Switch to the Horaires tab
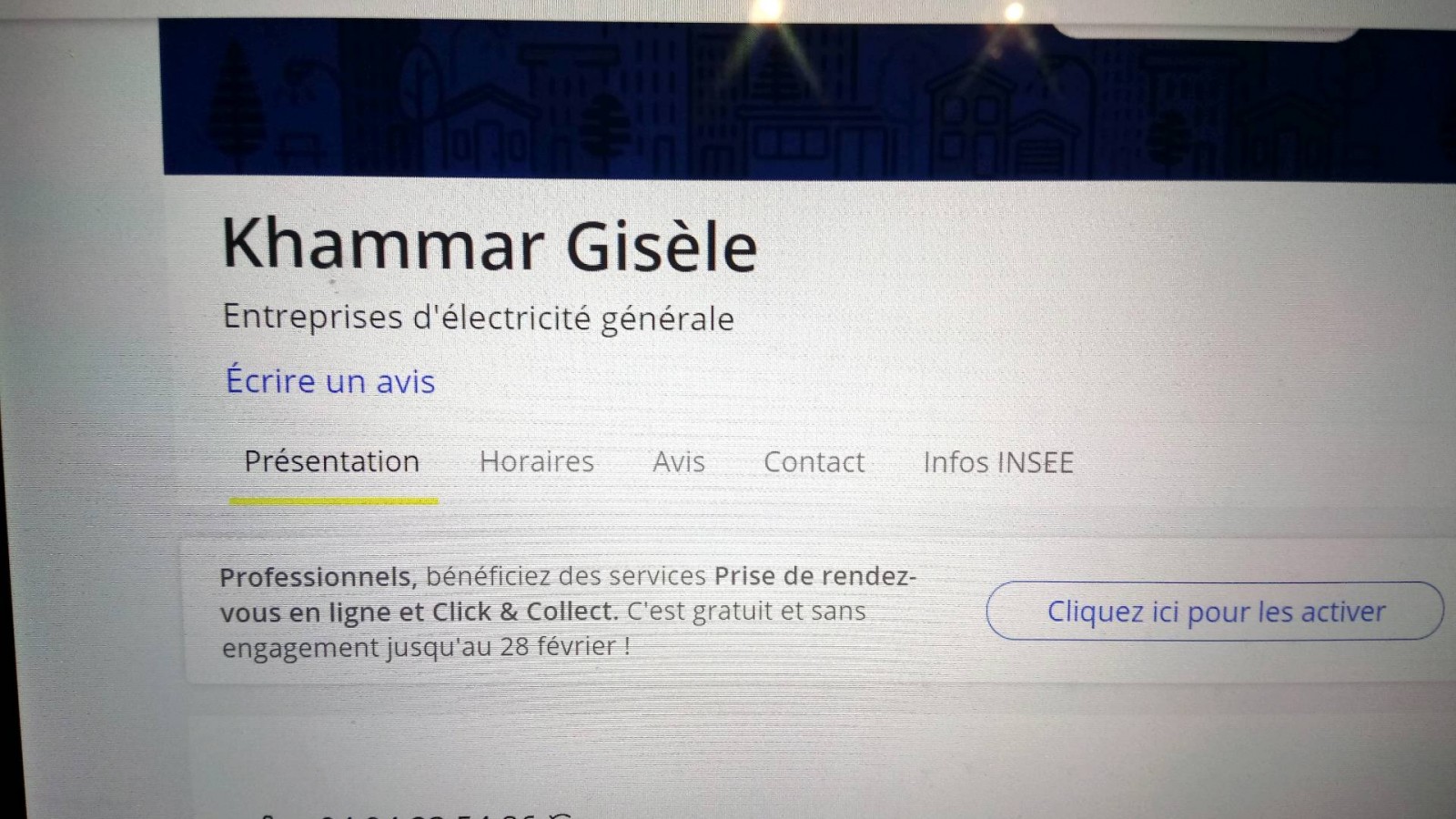Image resolution: width=1456 pixels, height=819 pixels. 536,462
